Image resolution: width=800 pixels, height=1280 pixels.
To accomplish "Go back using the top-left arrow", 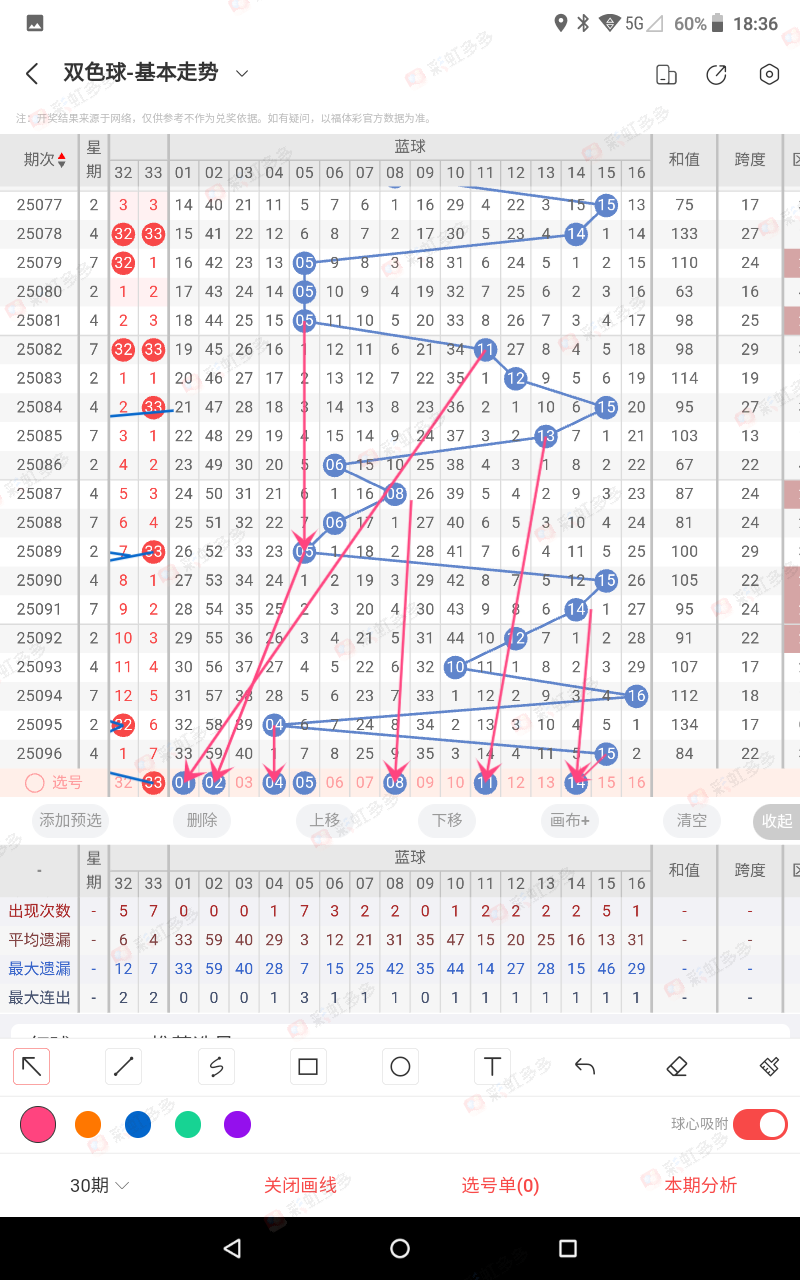I will click(32, 74).
